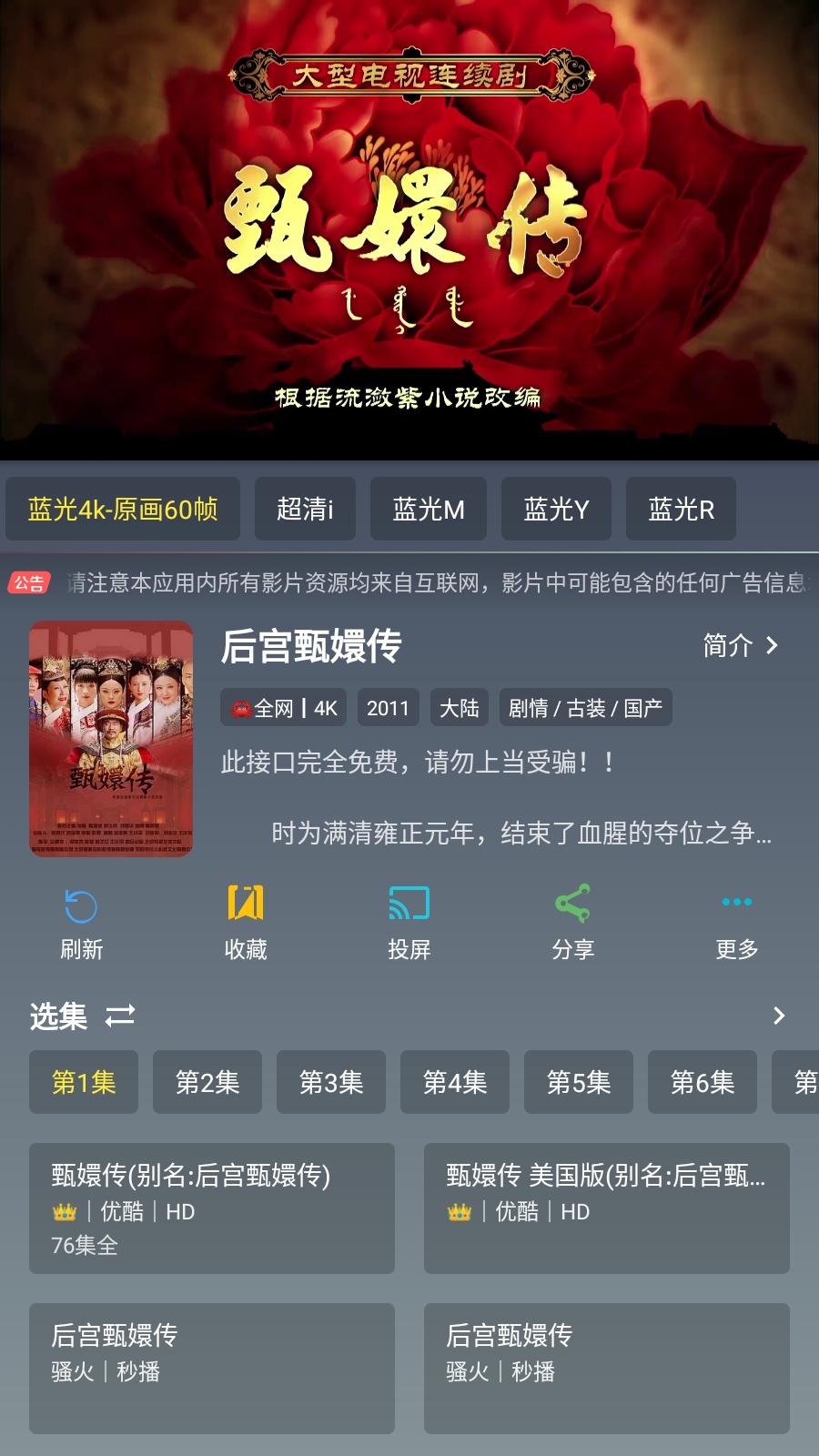Switch to the 蓝光Y source
This screenshot has width=819, height=1456.
point(556,509)
